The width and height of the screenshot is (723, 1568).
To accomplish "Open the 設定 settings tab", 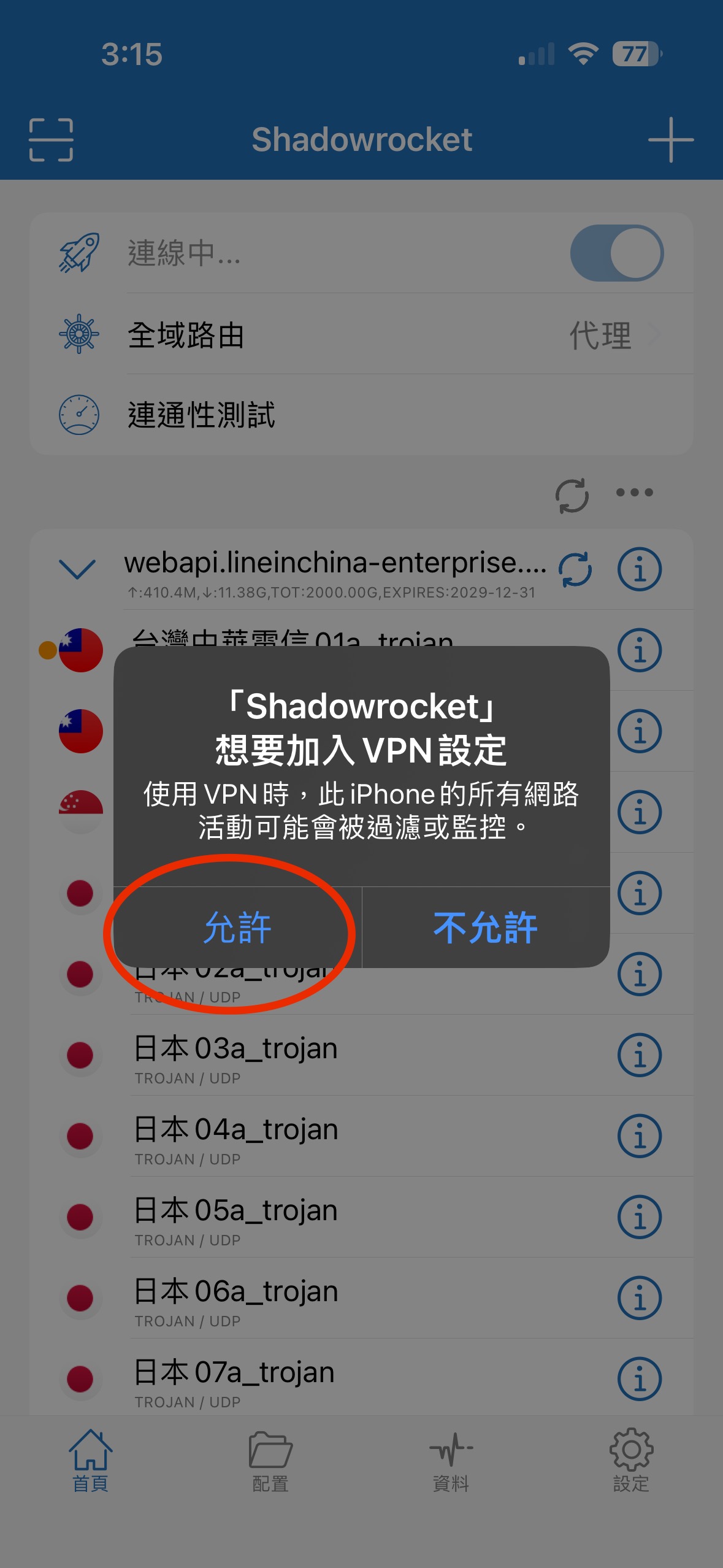I will coord(631,1460).
